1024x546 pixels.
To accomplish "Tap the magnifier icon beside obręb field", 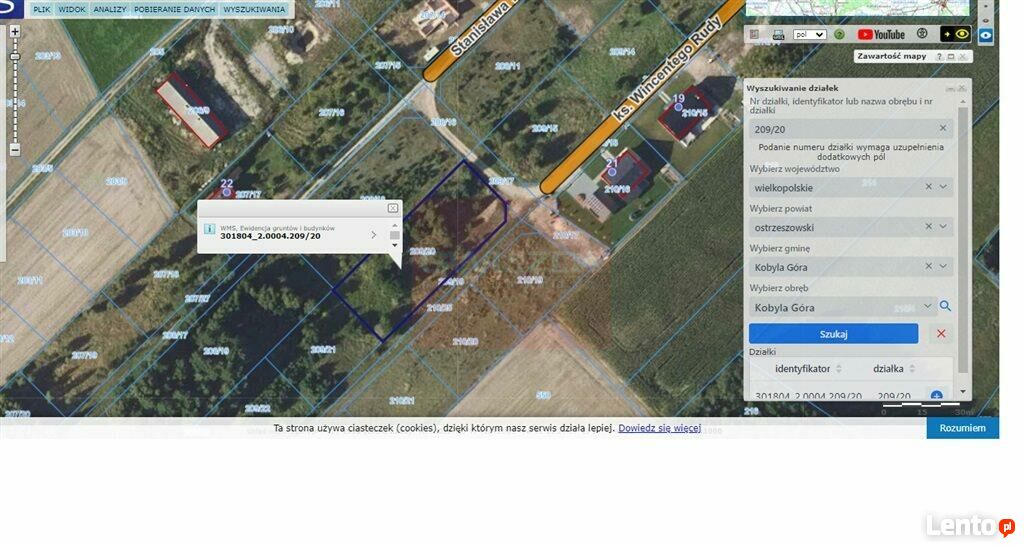I will click(x=945, y=306).
